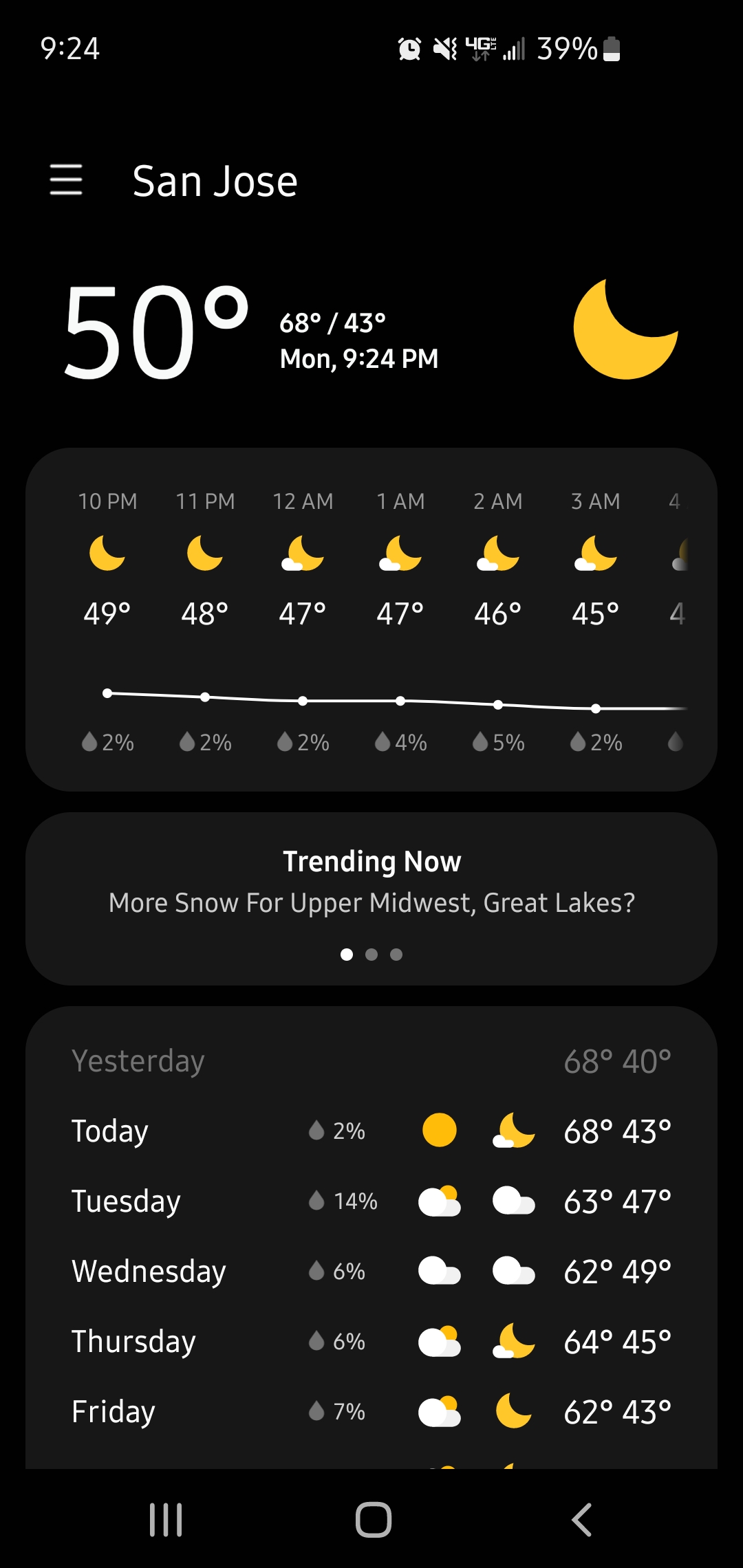Tap the current 50° temperature display
The width and height of the screenshot is (743, 1568).
(156, 332)
